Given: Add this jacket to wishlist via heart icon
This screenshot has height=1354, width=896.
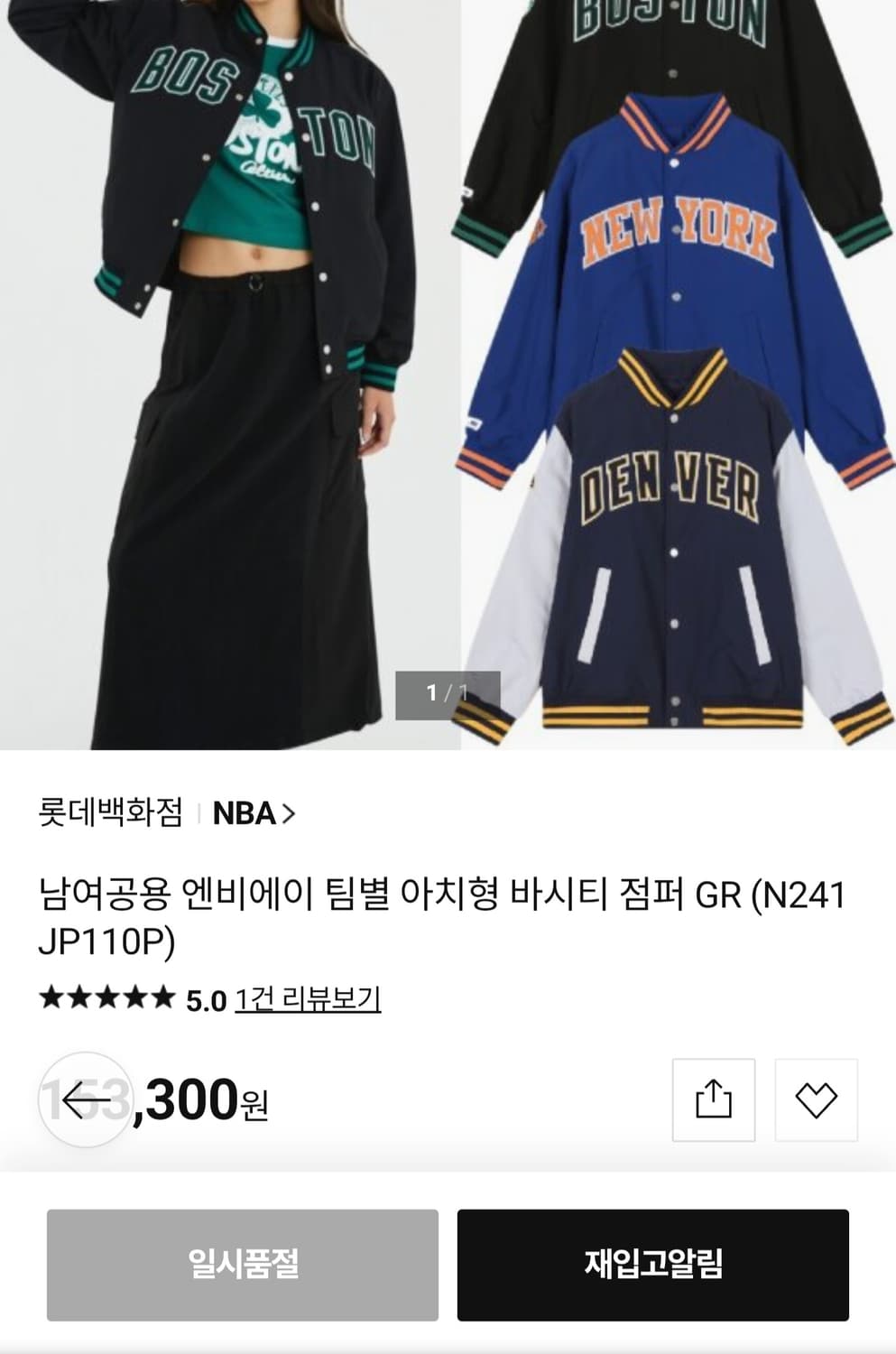Looking at the screenshot, I should pyautogui.click(x=817, y=1099).
